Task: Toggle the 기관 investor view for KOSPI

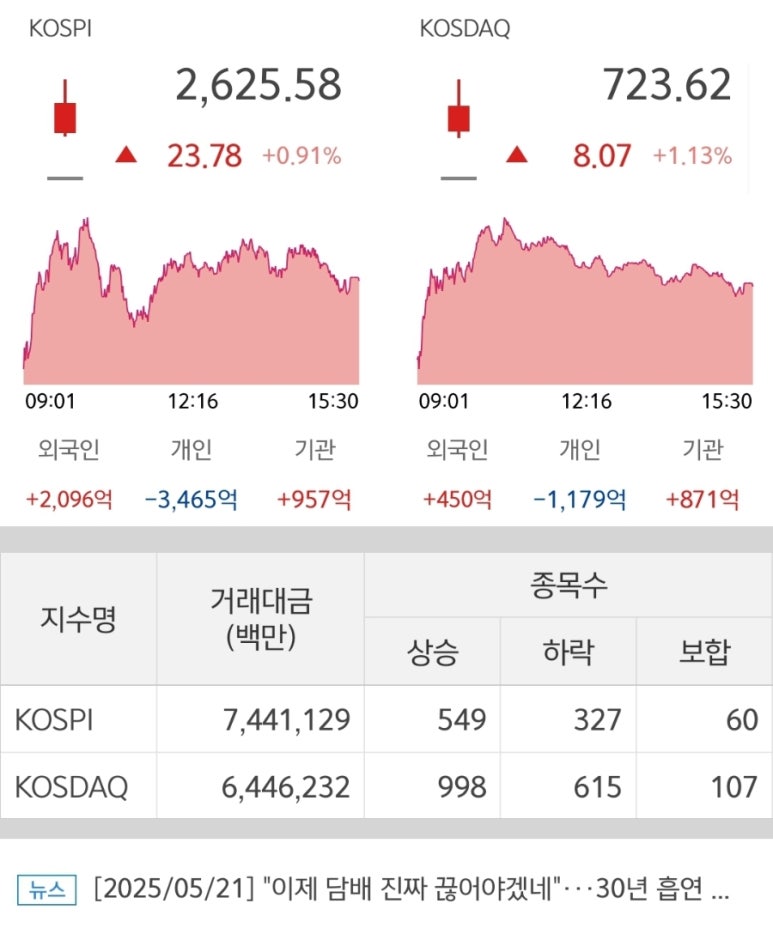Action: pyautogui.click(x=316, y=450)
